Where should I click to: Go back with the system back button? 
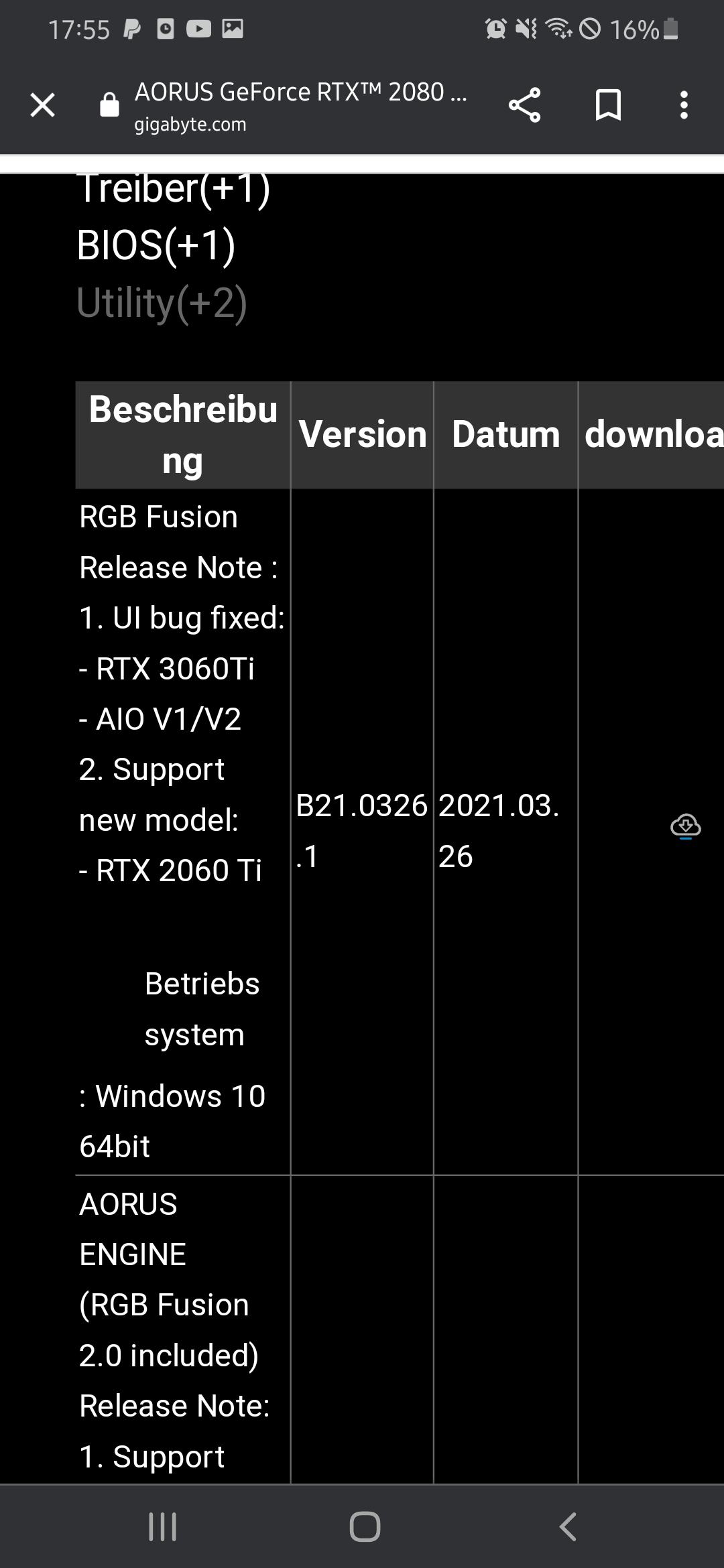pos(567,1527)
